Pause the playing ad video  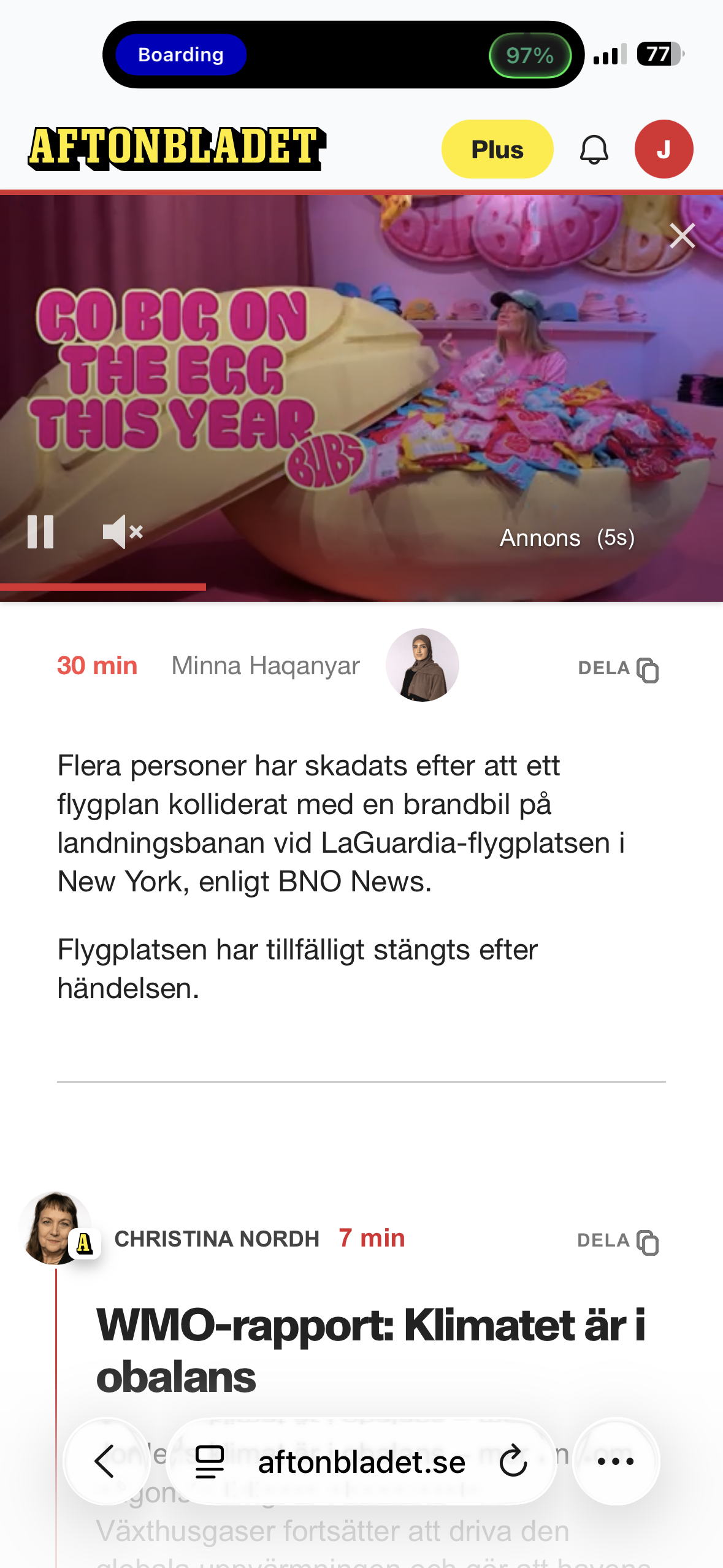click(42, 531)
